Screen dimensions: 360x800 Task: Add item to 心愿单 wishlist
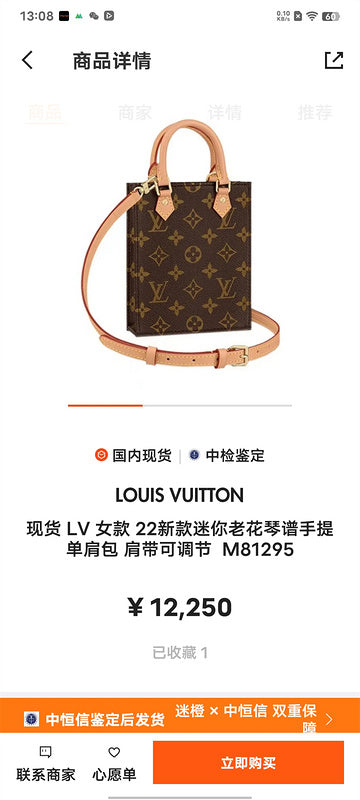[114, 764]
